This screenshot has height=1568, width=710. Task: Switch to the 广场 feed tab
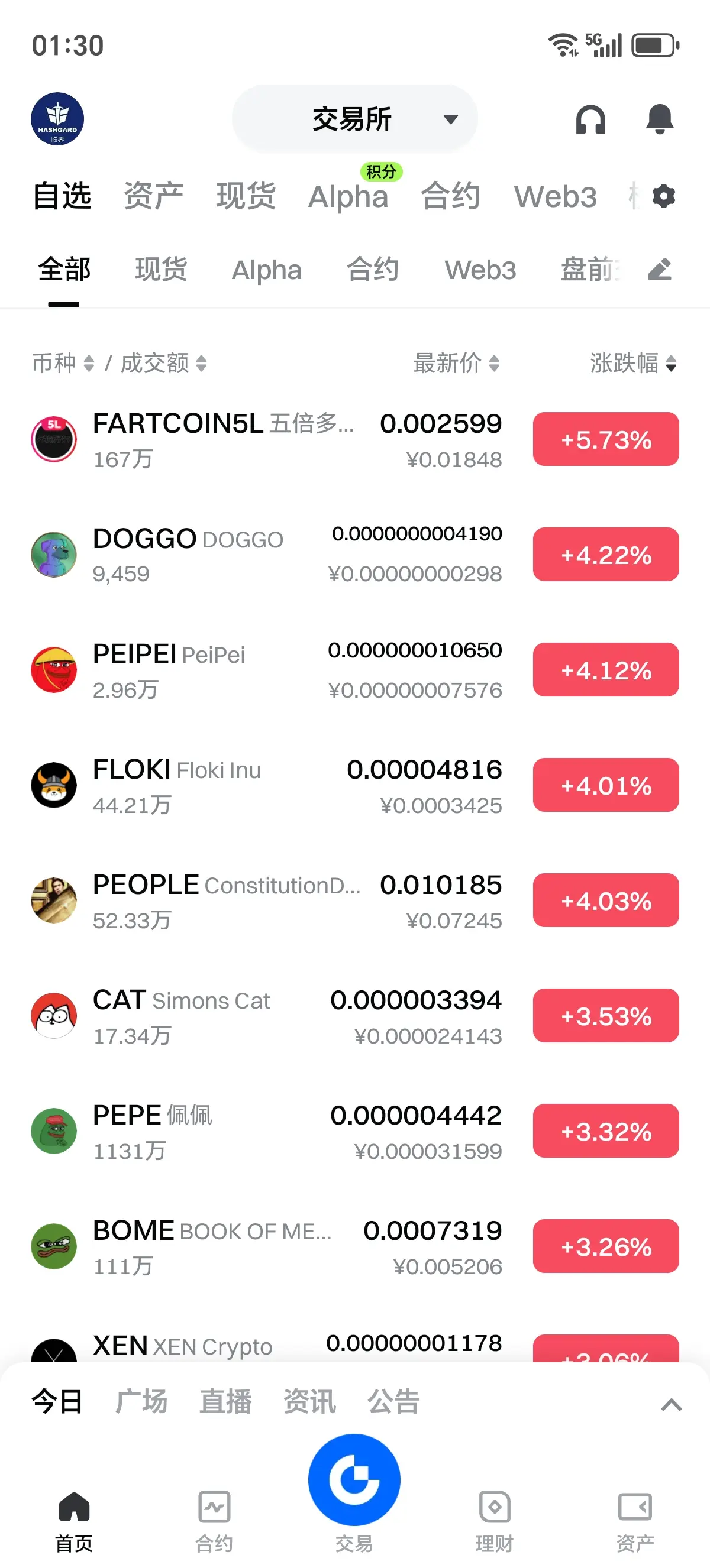click(x=141, y=1401)
